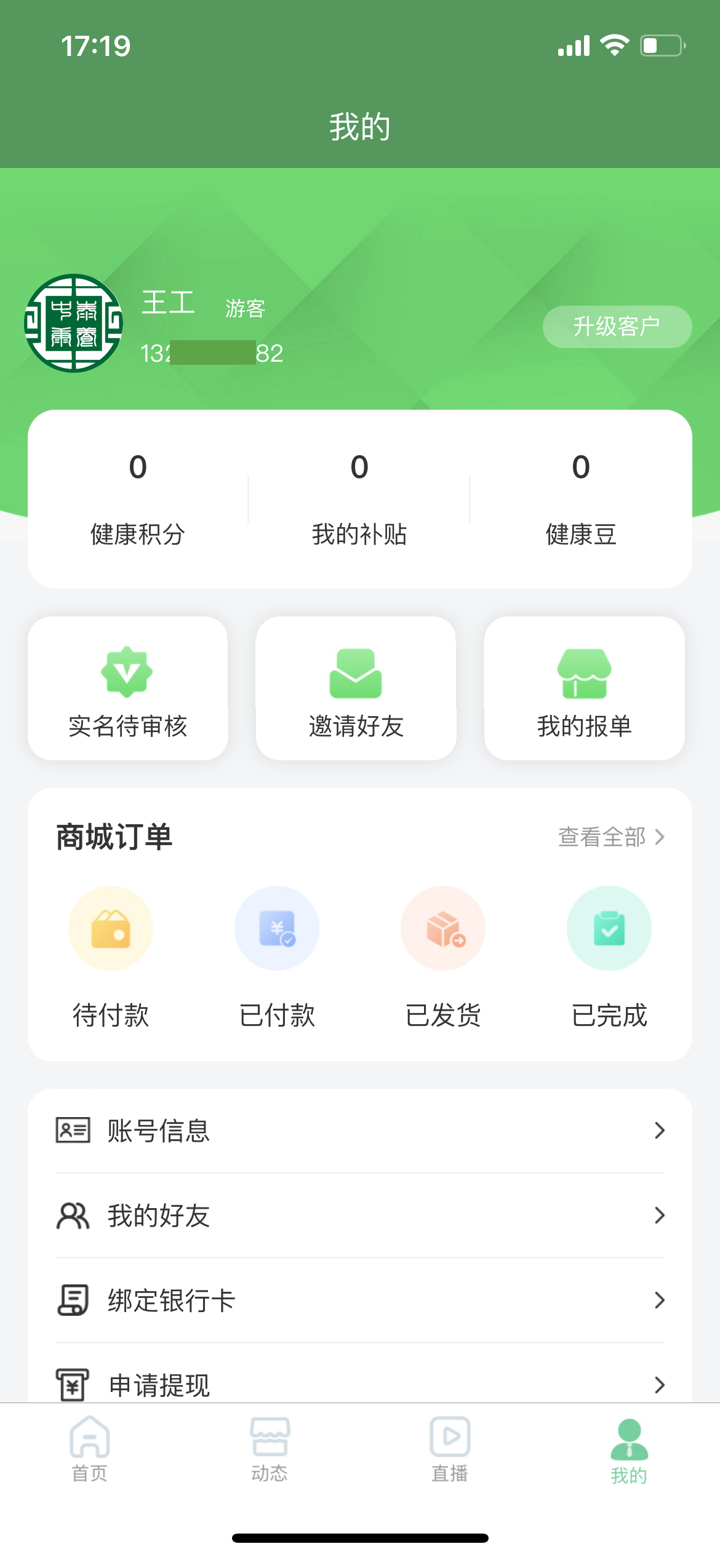The image size is (720, 1568).
Task: Check 已发货 shipped orders
Action: 443,957
